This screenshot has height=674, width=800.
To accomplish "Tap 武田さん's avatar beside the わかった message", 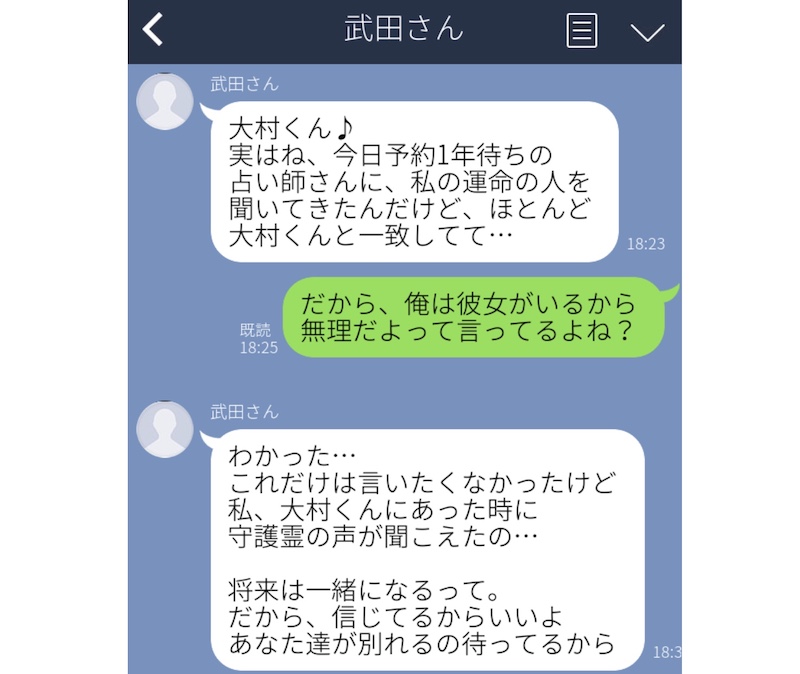I will [x=166, y=430].
